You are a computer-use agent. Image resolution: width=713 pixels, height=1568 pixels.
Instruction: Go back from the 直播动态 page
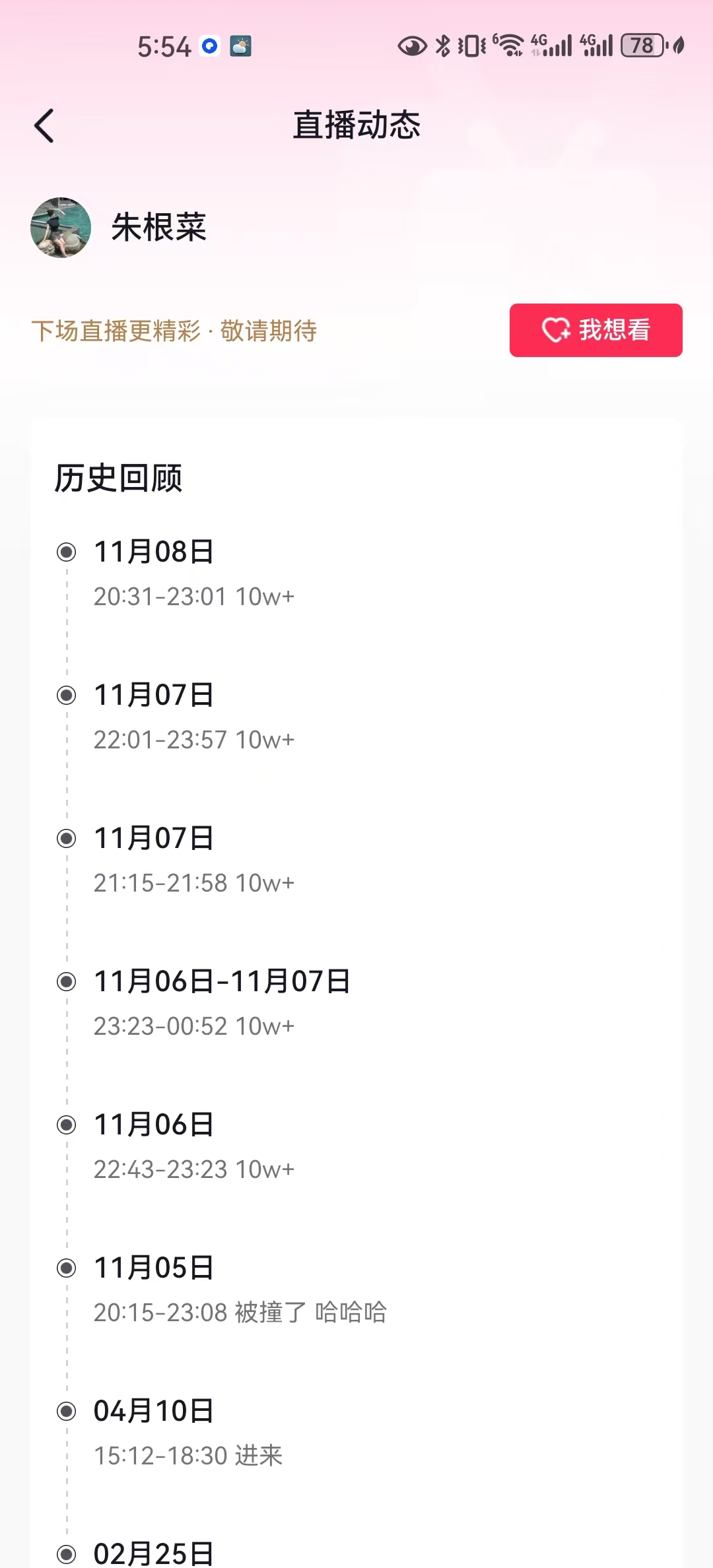[44, 125]
